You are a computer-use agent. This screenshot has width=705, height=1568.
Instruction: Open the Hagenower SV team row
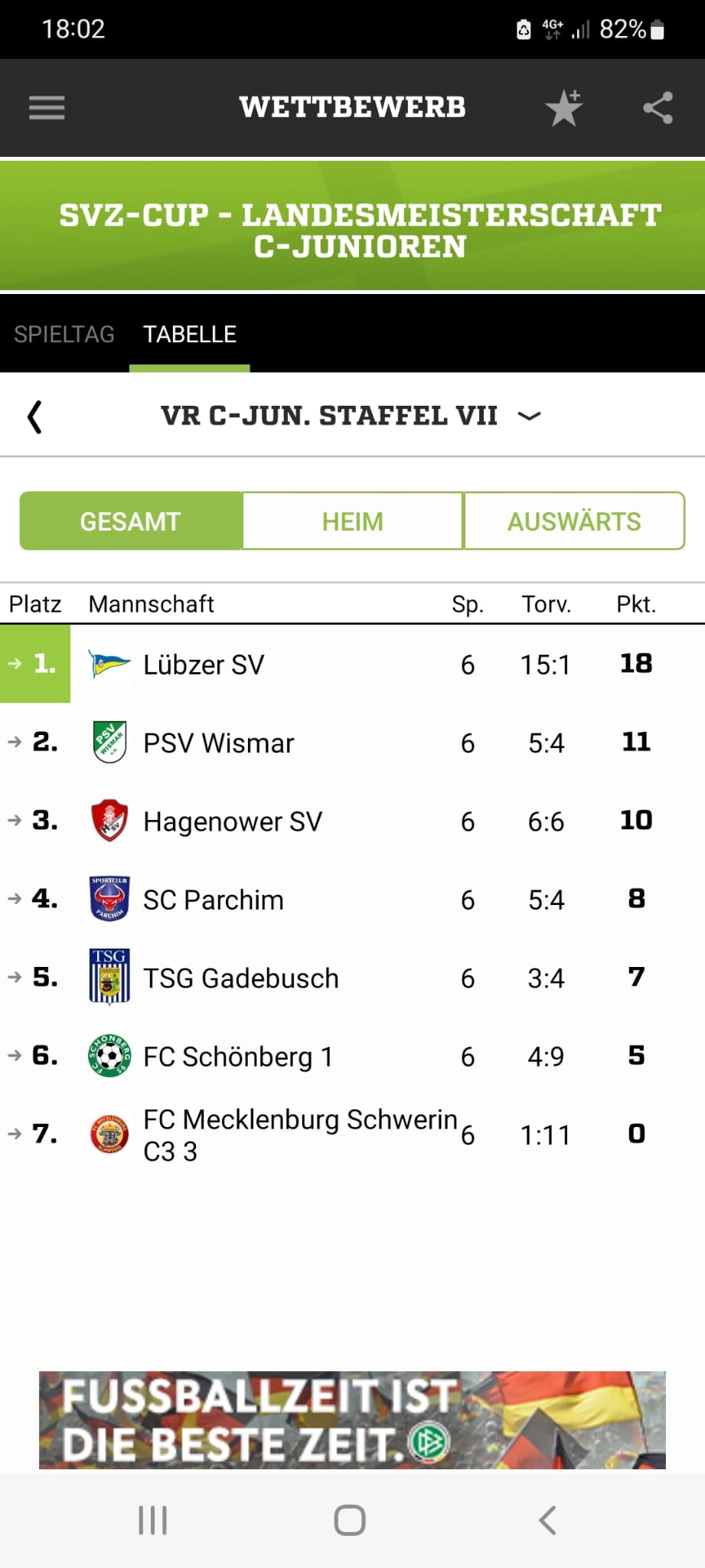352,821
